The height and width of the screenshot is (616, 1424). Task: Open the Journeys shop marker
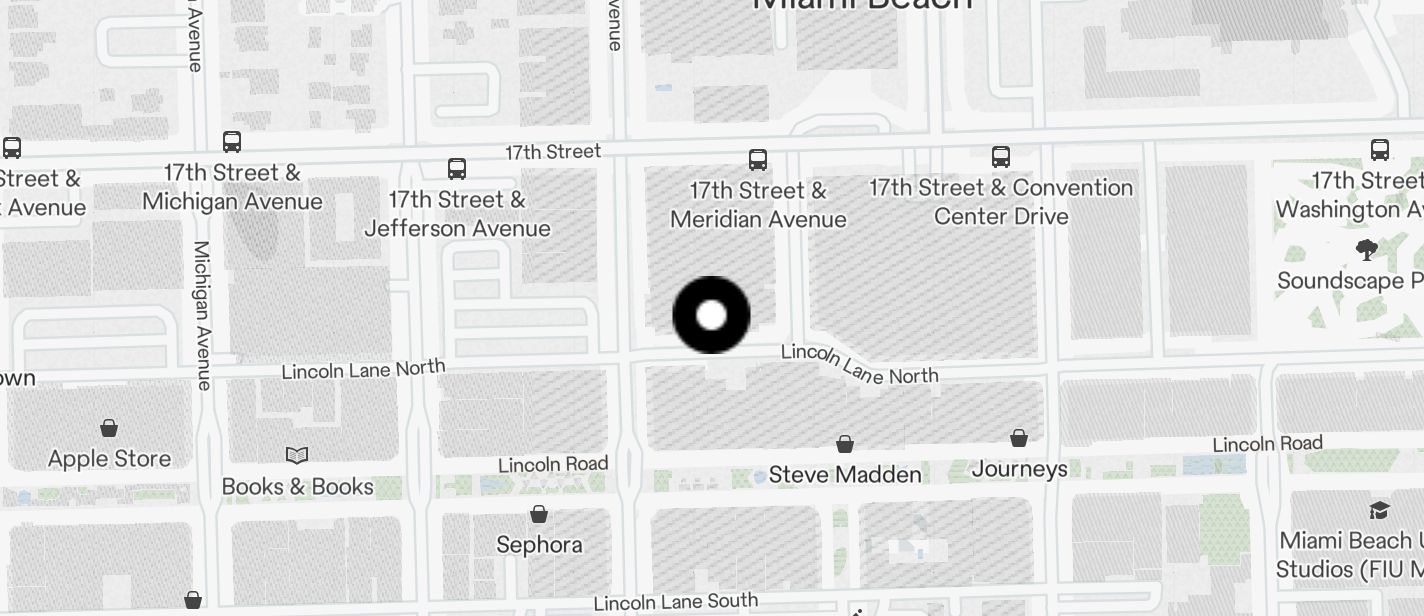tap(1019, 438)
